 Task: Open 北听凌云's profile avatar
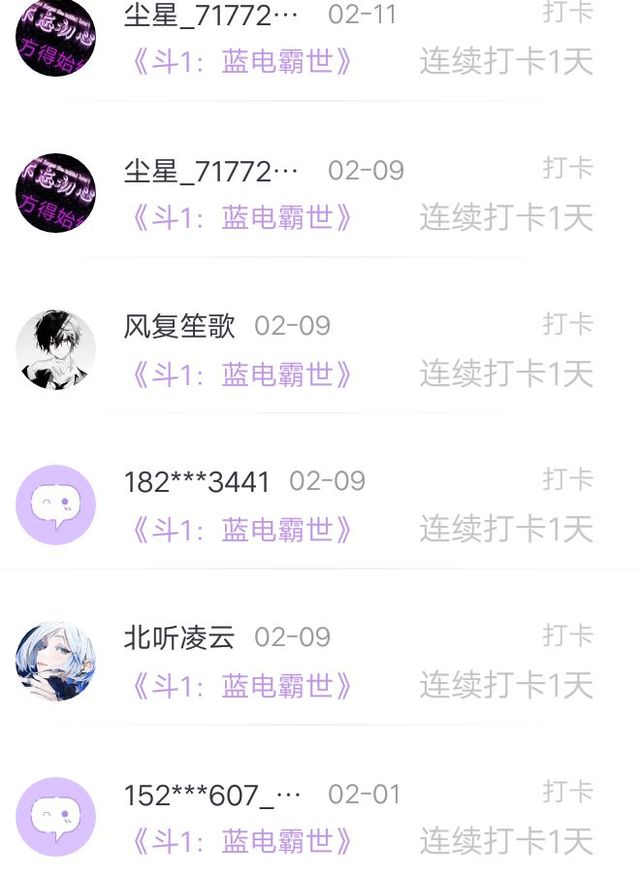(x=55, y=661)
